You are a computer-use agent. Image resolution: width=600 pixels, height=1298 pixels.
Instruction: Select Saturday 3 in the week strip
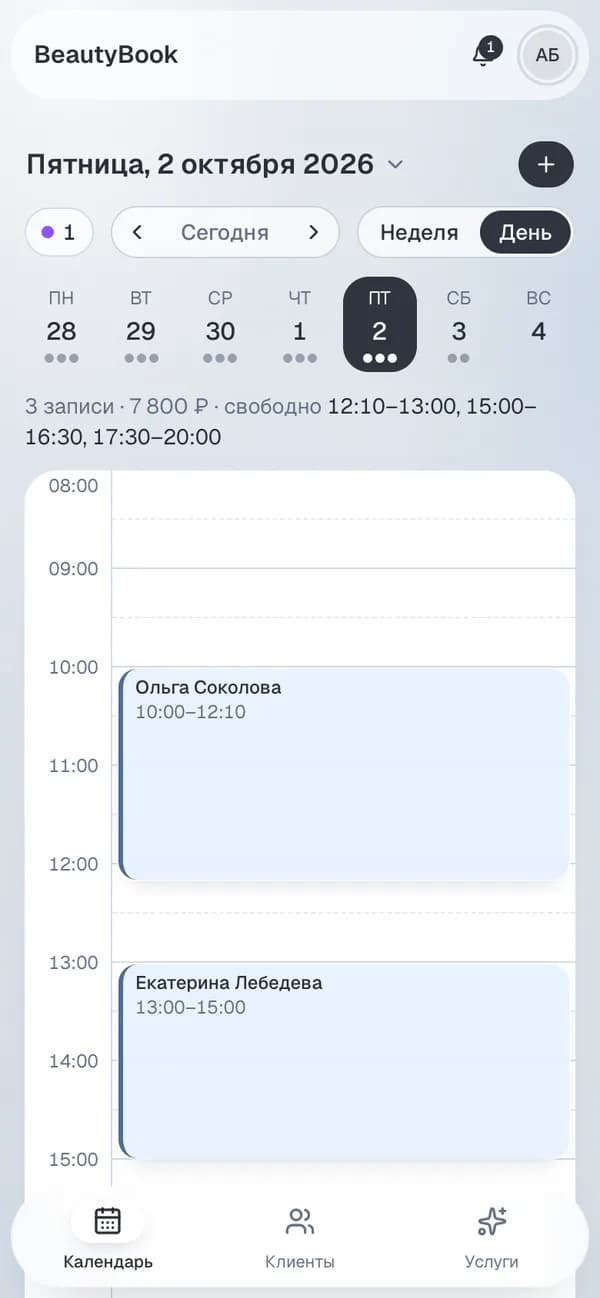click(459, 325)
